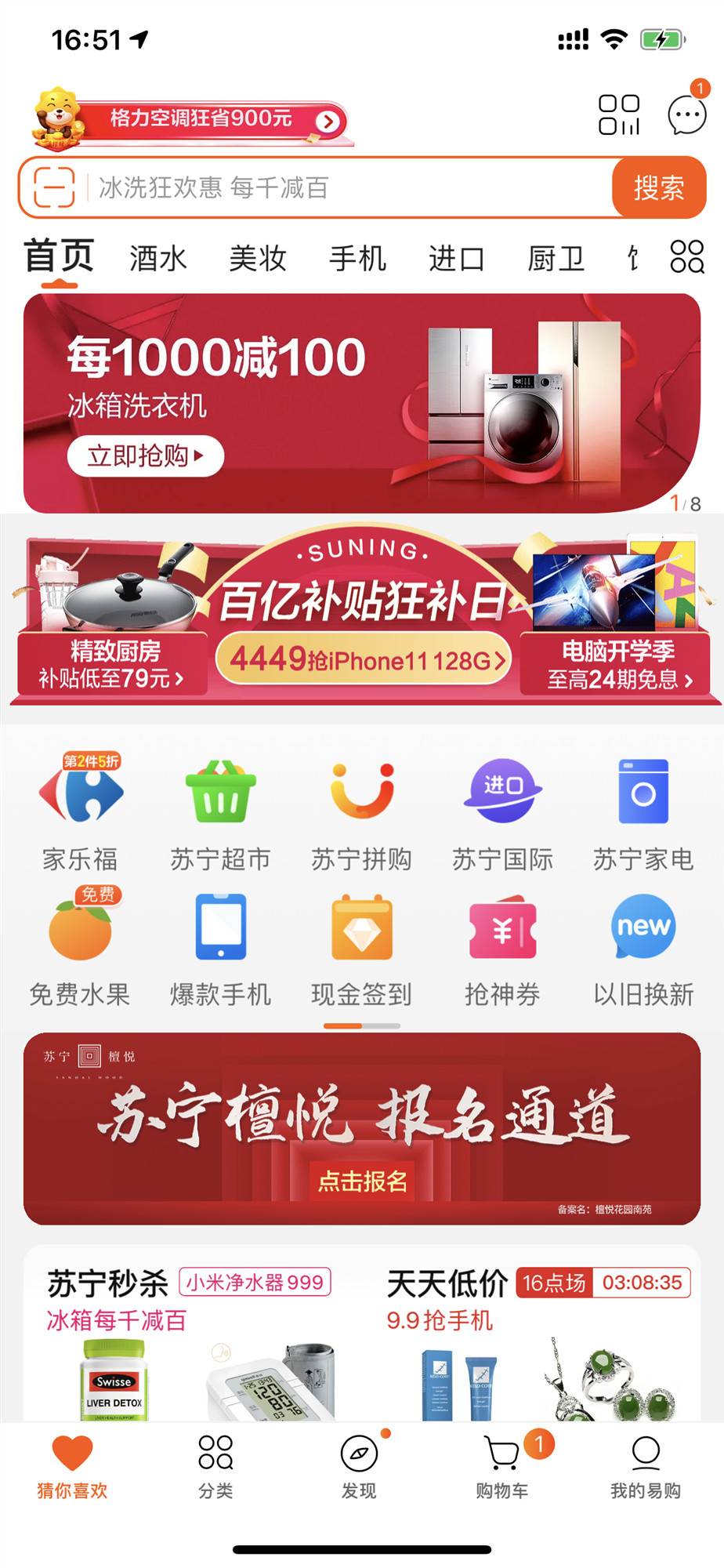Open the messages chat bubble icon
This screenshot has height=1568, width=724.
tap(687, 115)
